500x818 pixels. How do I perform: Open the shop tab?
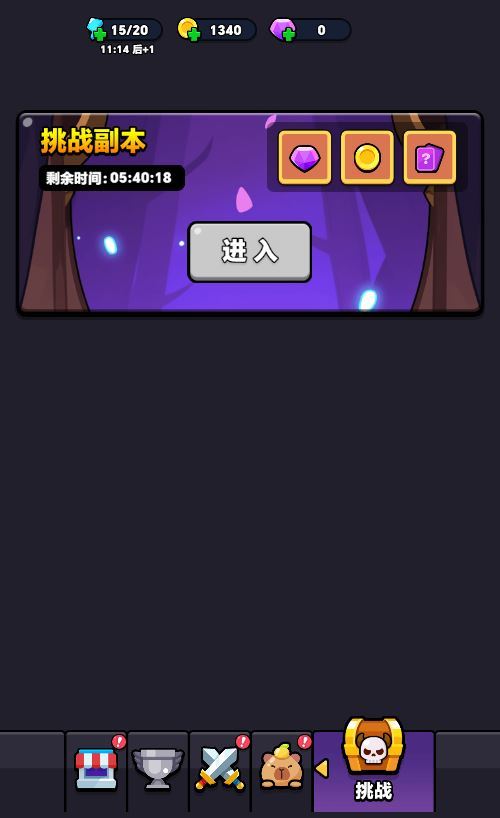pos(96,770)
